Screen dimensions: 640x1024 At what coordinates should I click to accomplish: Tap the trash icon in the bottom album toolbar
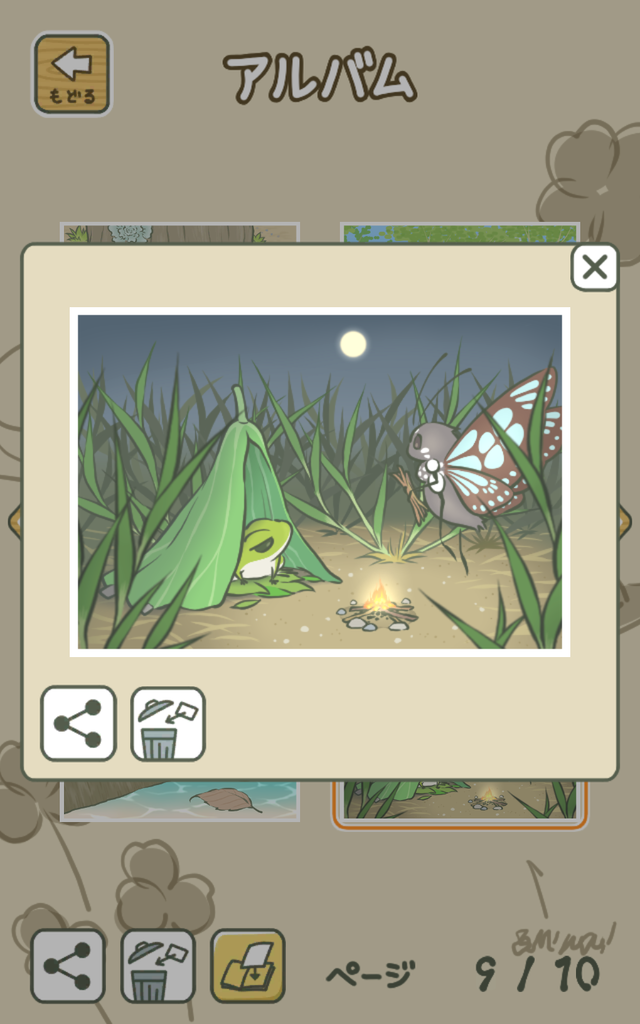pos(158,966)
